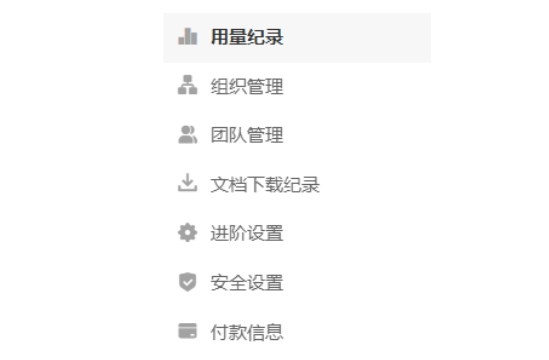Tap the 安全设置 row
This screenshot has height=360, width=549.
pos(297,283)
